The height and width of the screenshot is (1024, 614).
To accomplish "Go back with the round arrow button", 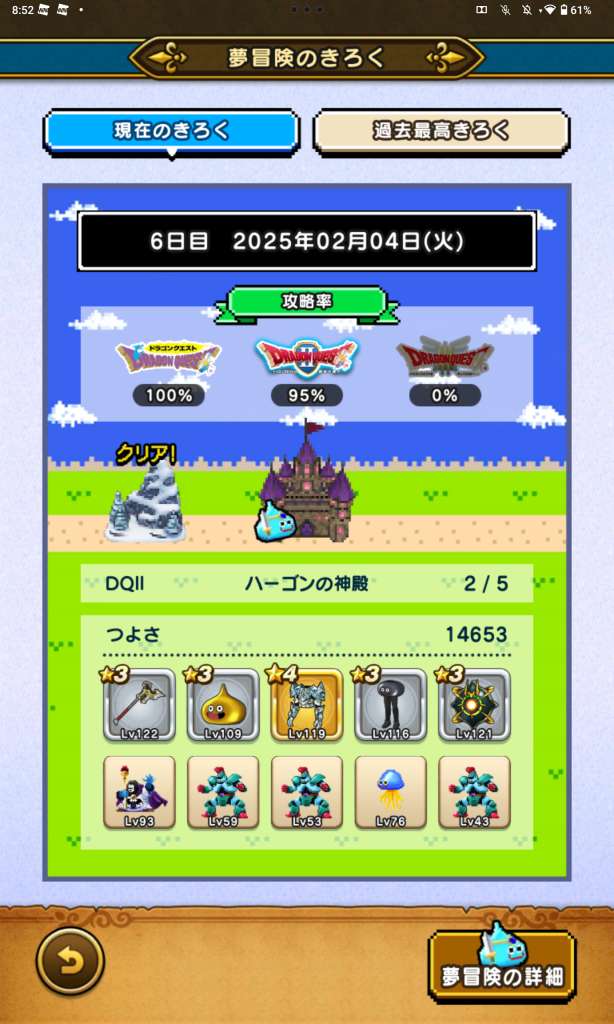I will pyautogui.click(x=70, y=962).
